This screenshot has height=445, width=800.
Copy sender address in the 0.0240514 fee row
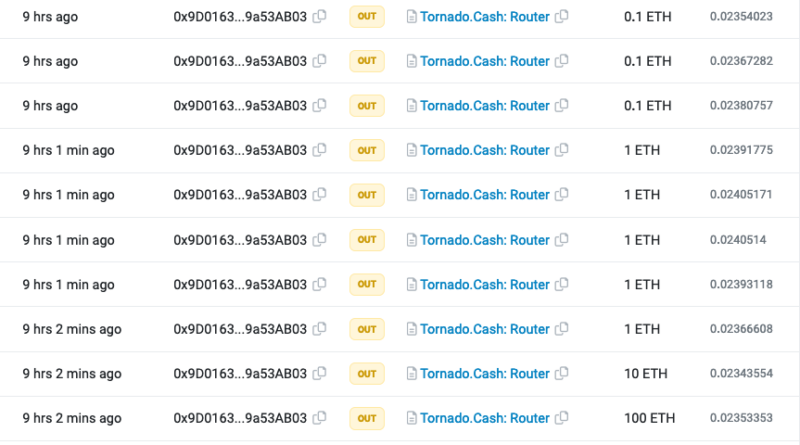(320, 240)
